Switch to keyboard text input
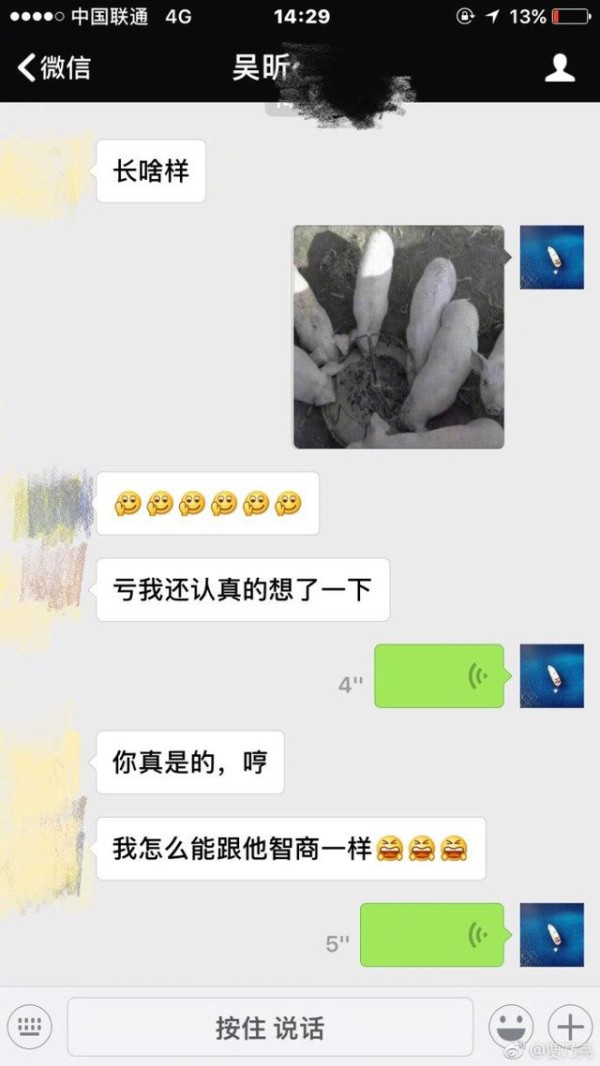Image resolution: width=600 pixels, height=1066 pixels. 31,1026
